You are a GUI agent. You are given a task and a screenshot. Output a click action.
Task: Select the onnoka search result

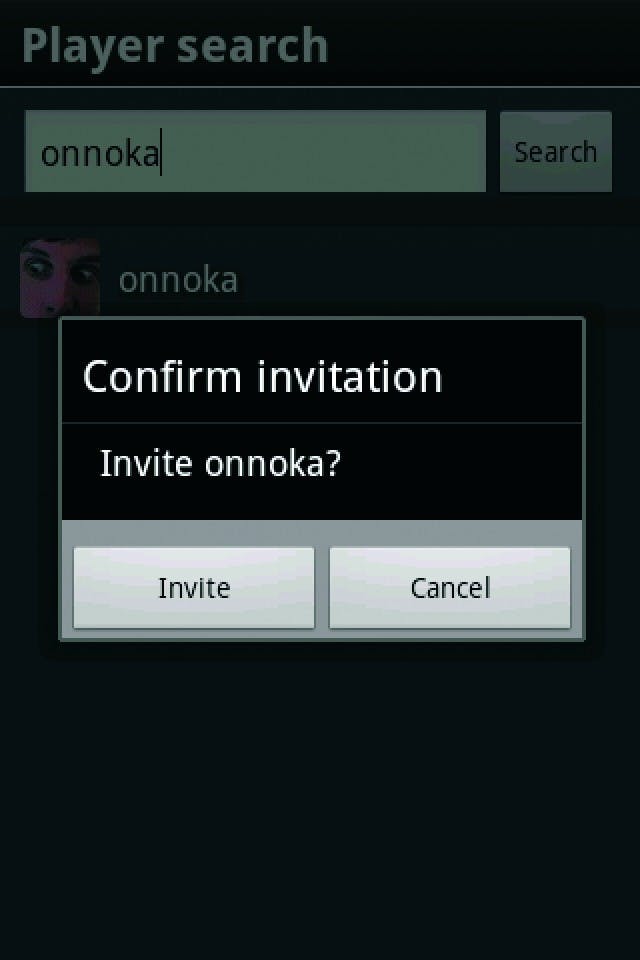pos(178,280)
